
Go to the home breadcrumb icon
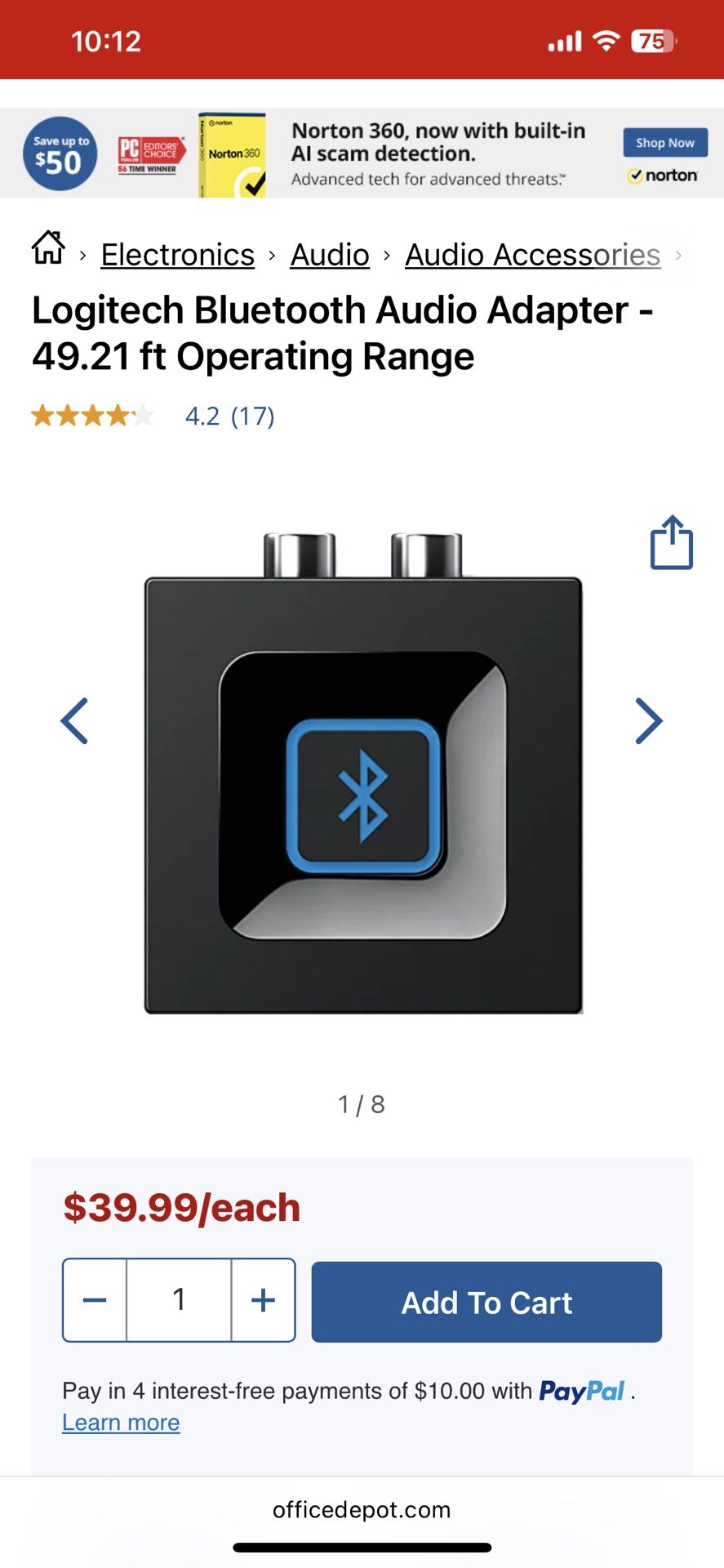pos(48,247)
